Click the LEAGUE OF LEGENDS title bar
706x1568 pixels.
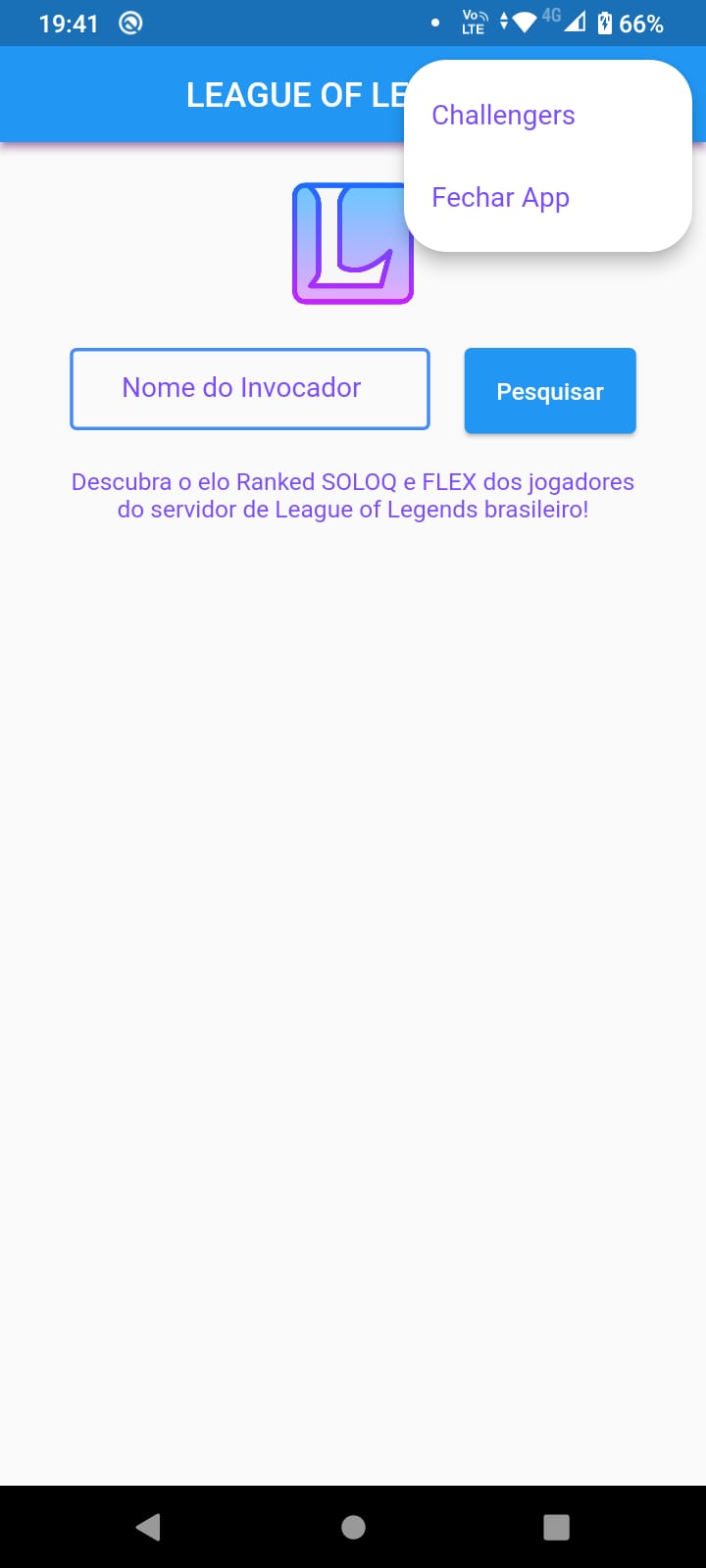pyautogui.click(x=294, y=94)
